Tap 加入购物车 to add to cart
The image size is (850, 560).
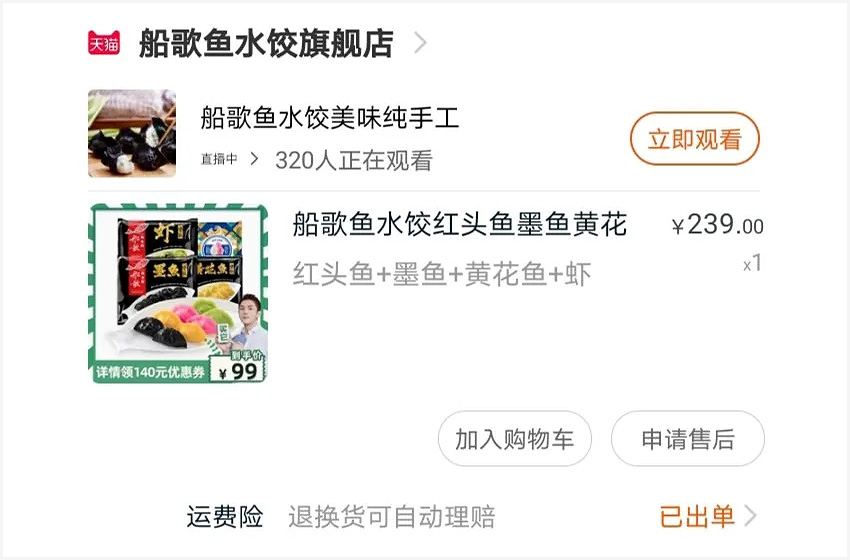point(514,439)
